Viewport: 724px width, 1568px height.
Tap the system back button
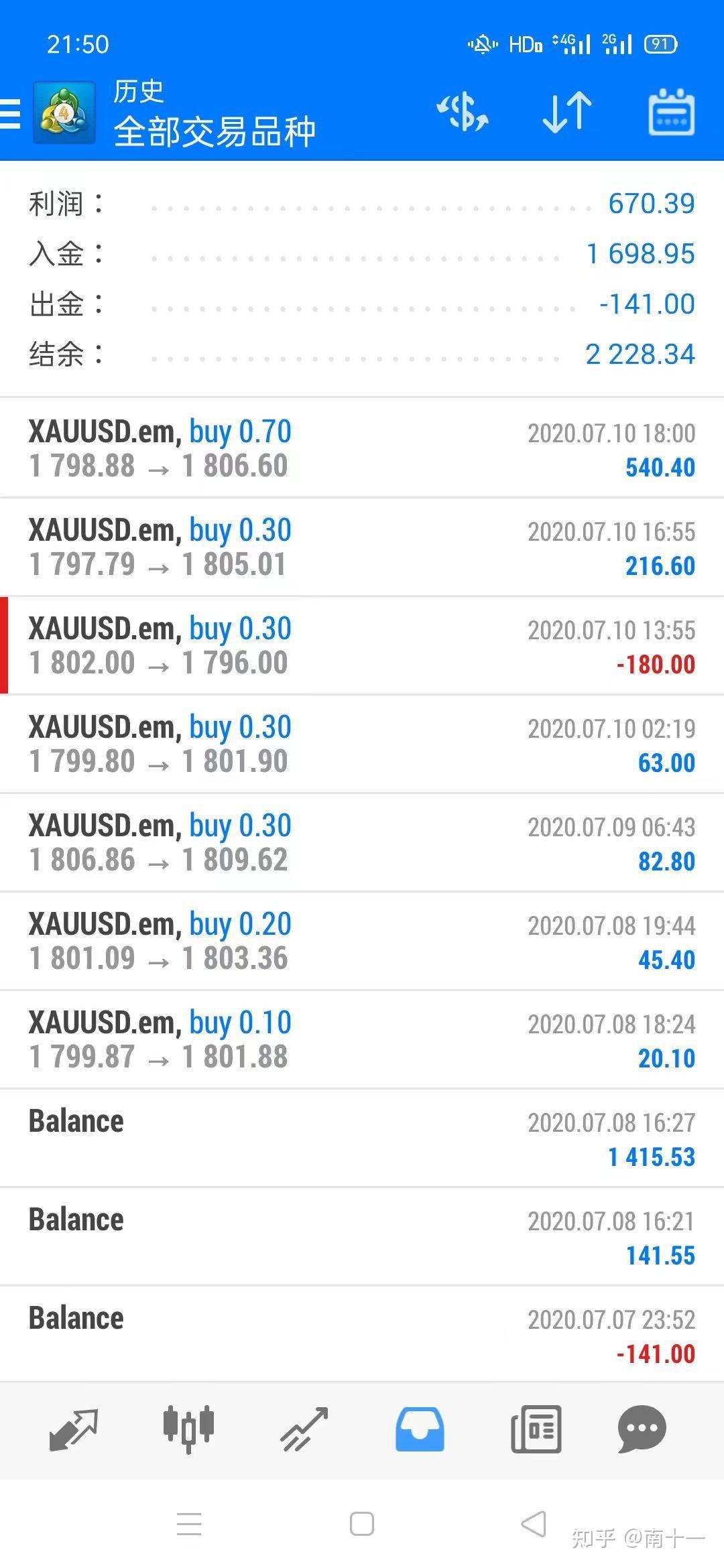(534, 1524)
